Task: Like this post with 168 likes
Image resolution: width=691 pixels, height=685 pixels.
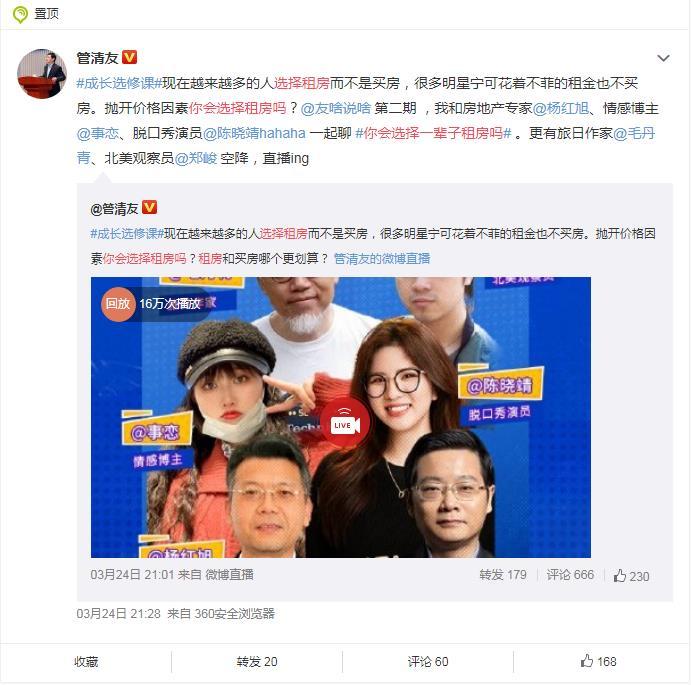Action: (598, 661)
